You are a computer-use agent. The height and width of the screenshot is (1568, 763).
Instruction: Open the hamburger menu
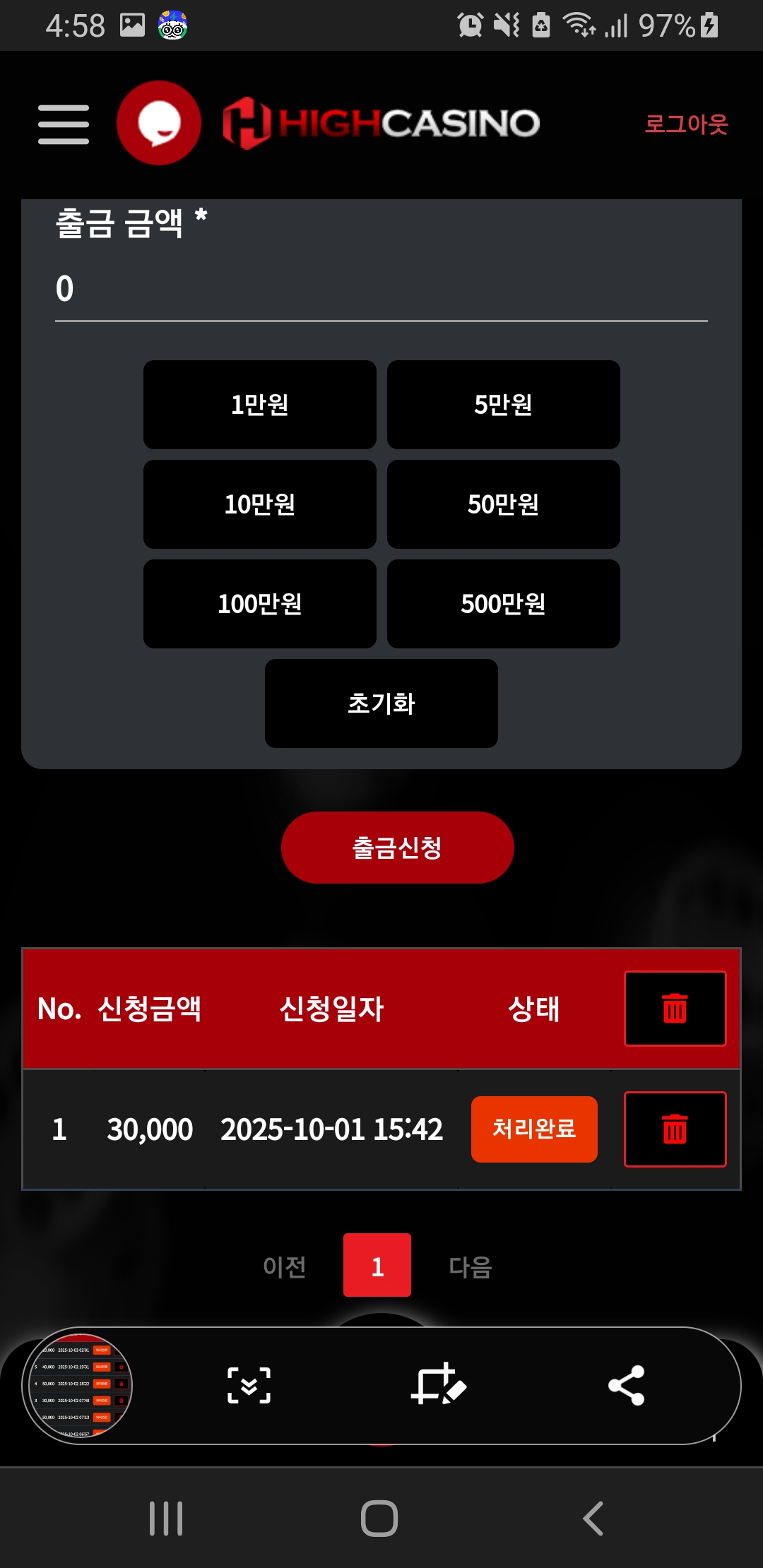tap(64, 124)
